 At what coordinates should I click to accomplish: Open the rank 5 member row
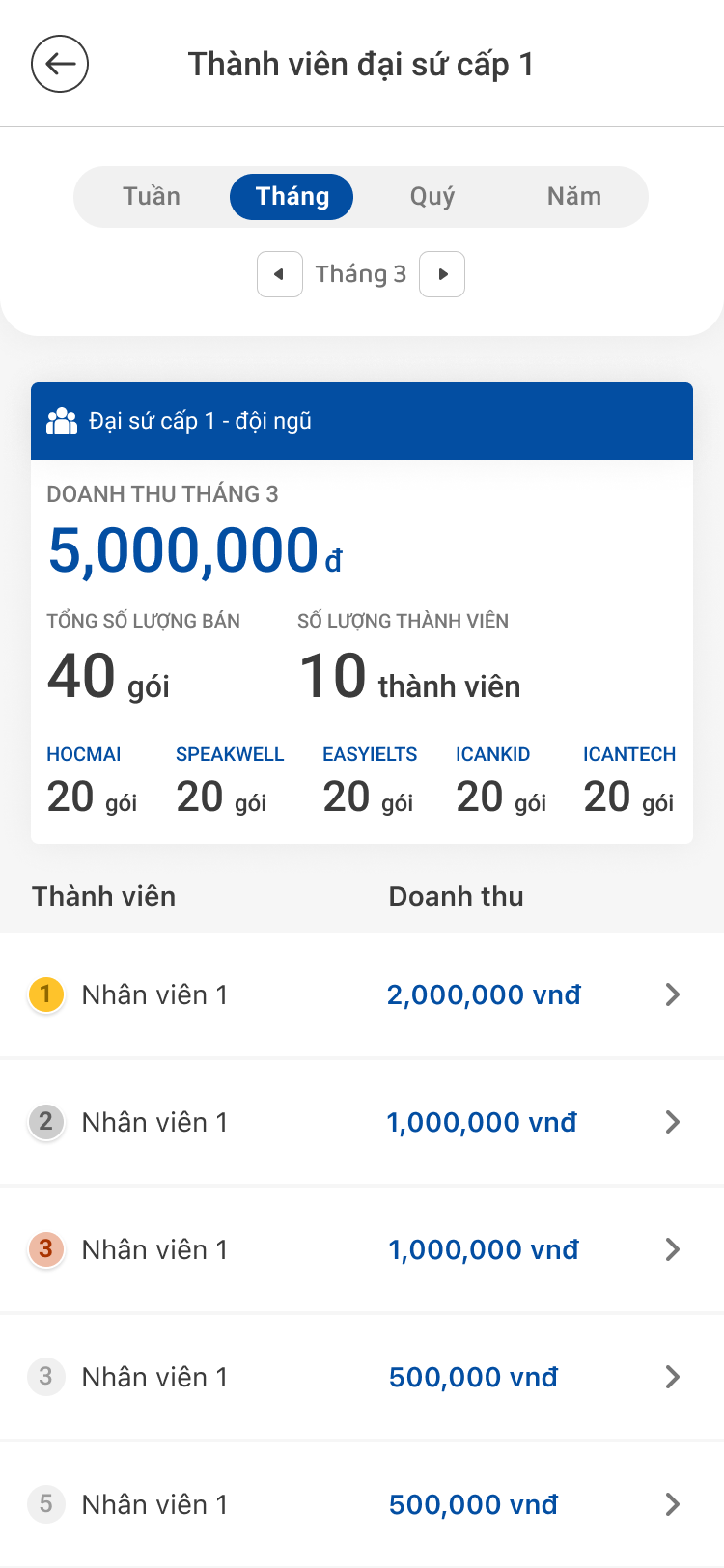(362, 1504)
